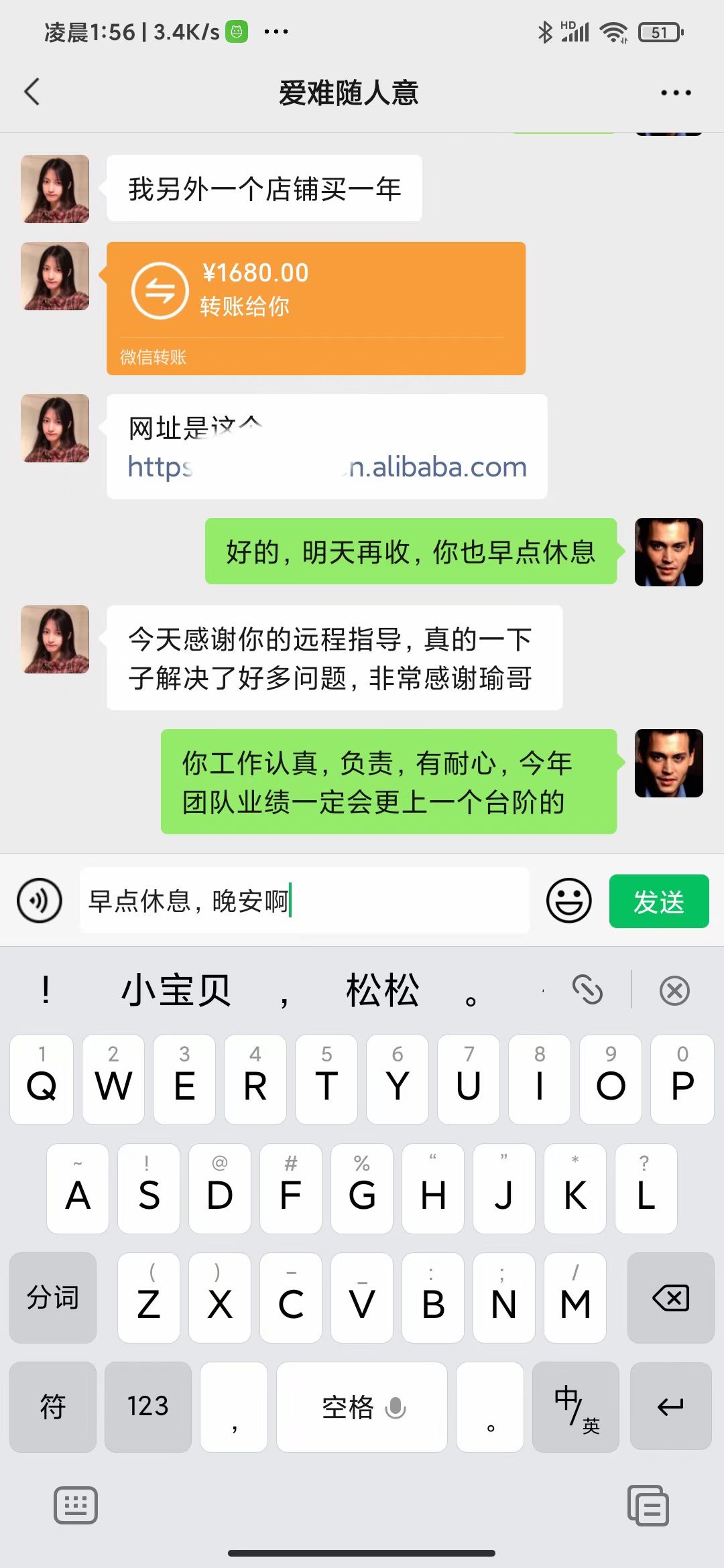Send the typed message
Image resolution: width=724 pixels, height=1568 pixels.
click(658, 901)
